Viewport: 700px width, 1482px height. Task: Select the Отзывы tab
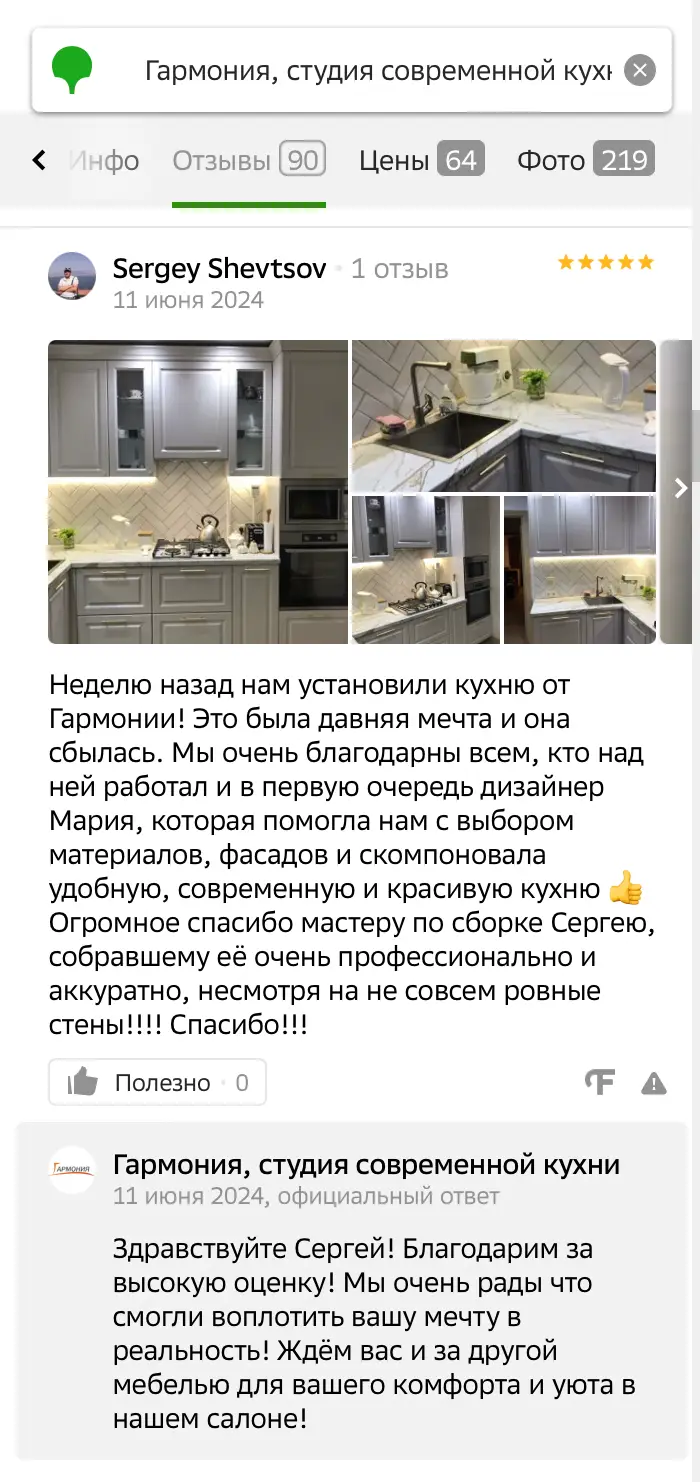tap(248, 160)
